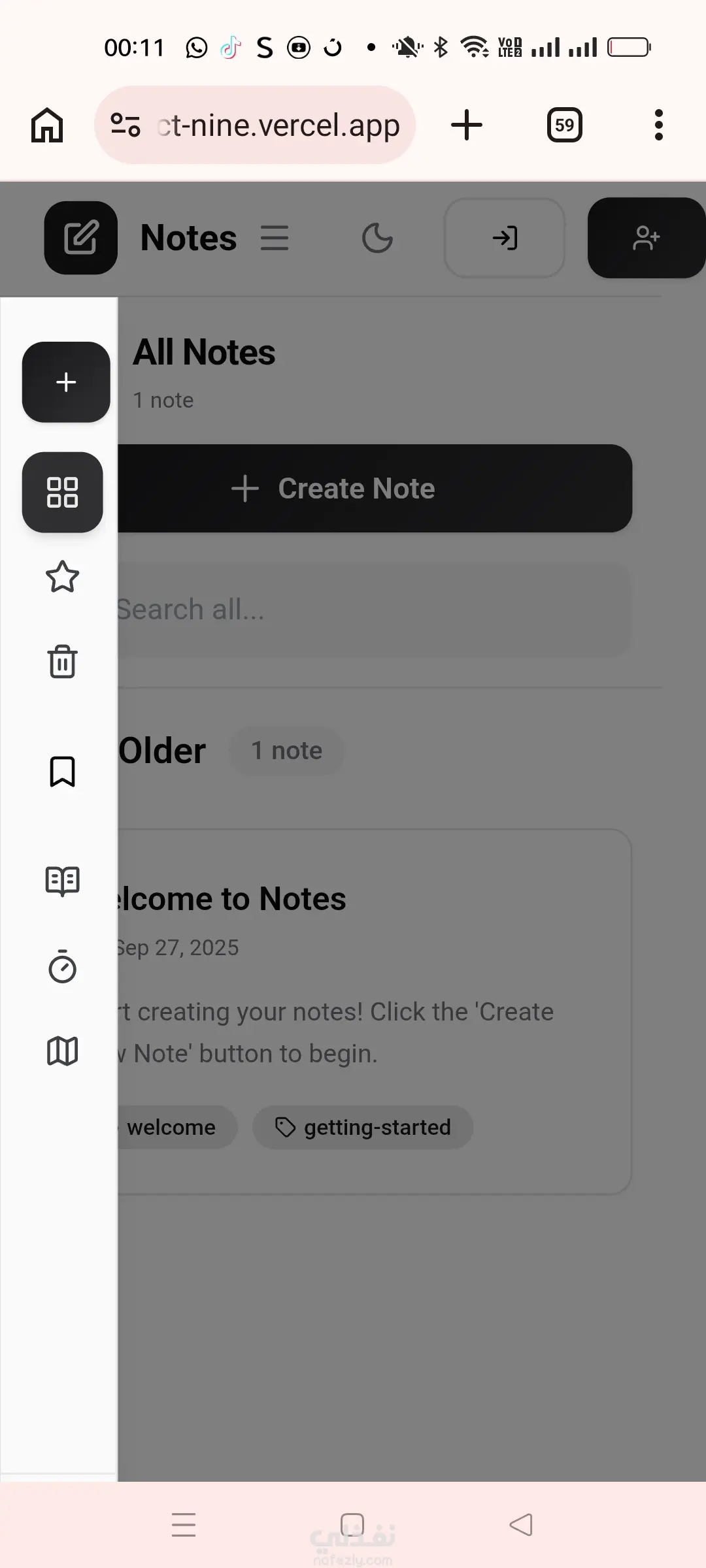Tap the plus button in the sidebar
The image size is (706, 1568).
coord(66,382)
